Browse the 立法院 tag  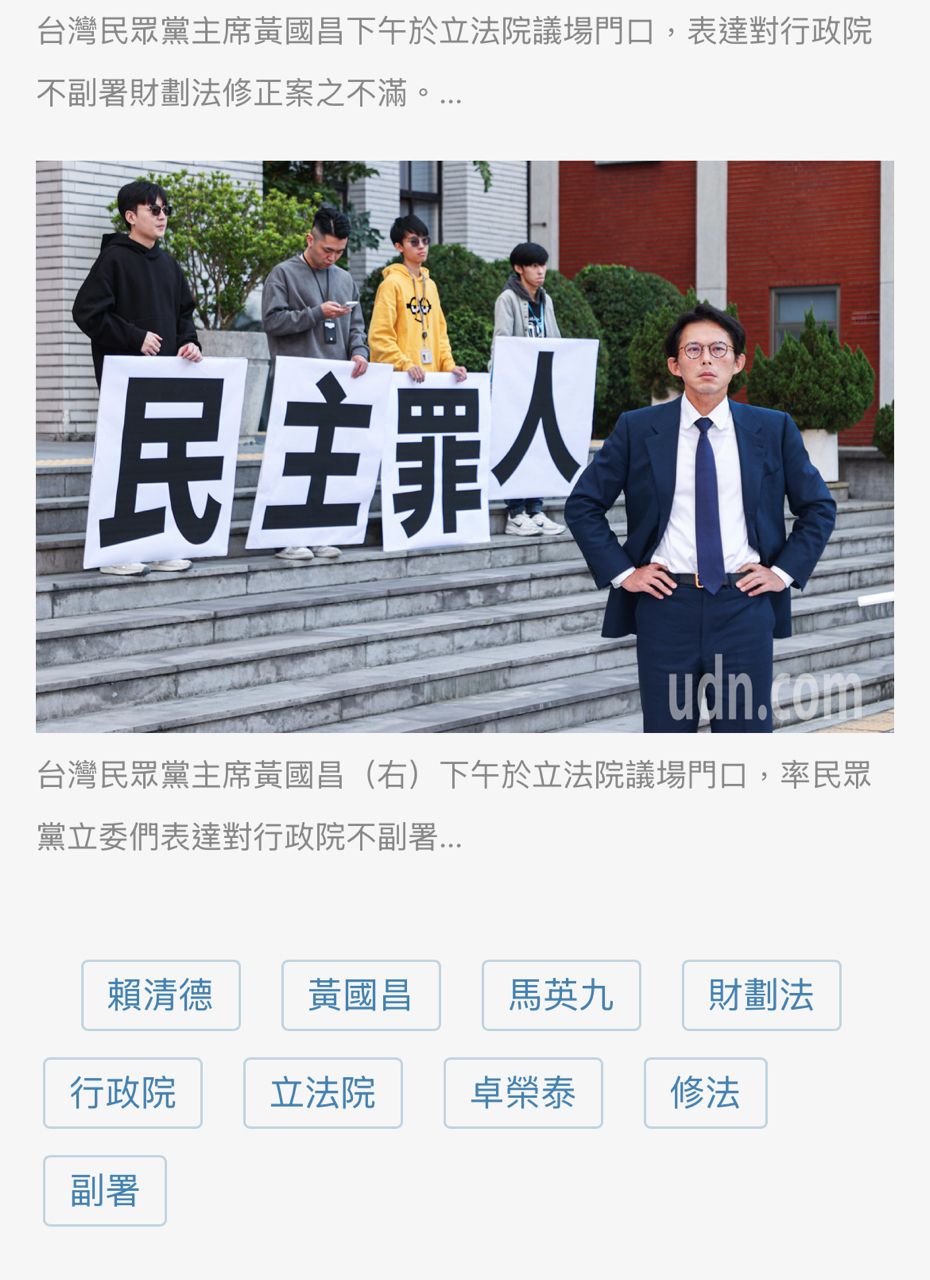coord(323,1093)
